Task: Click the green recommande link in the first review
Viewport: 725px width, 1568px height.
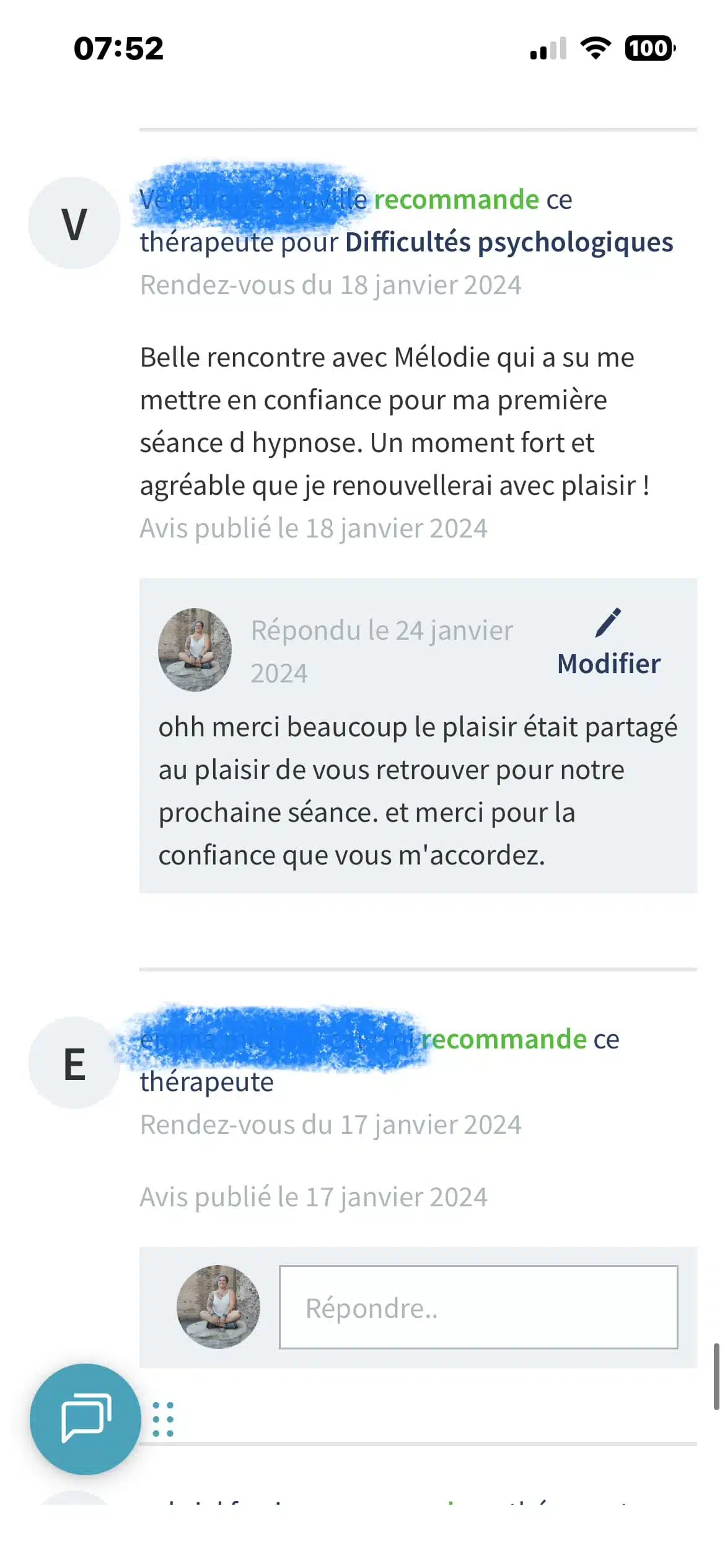Action: click(x=457, y=199)
